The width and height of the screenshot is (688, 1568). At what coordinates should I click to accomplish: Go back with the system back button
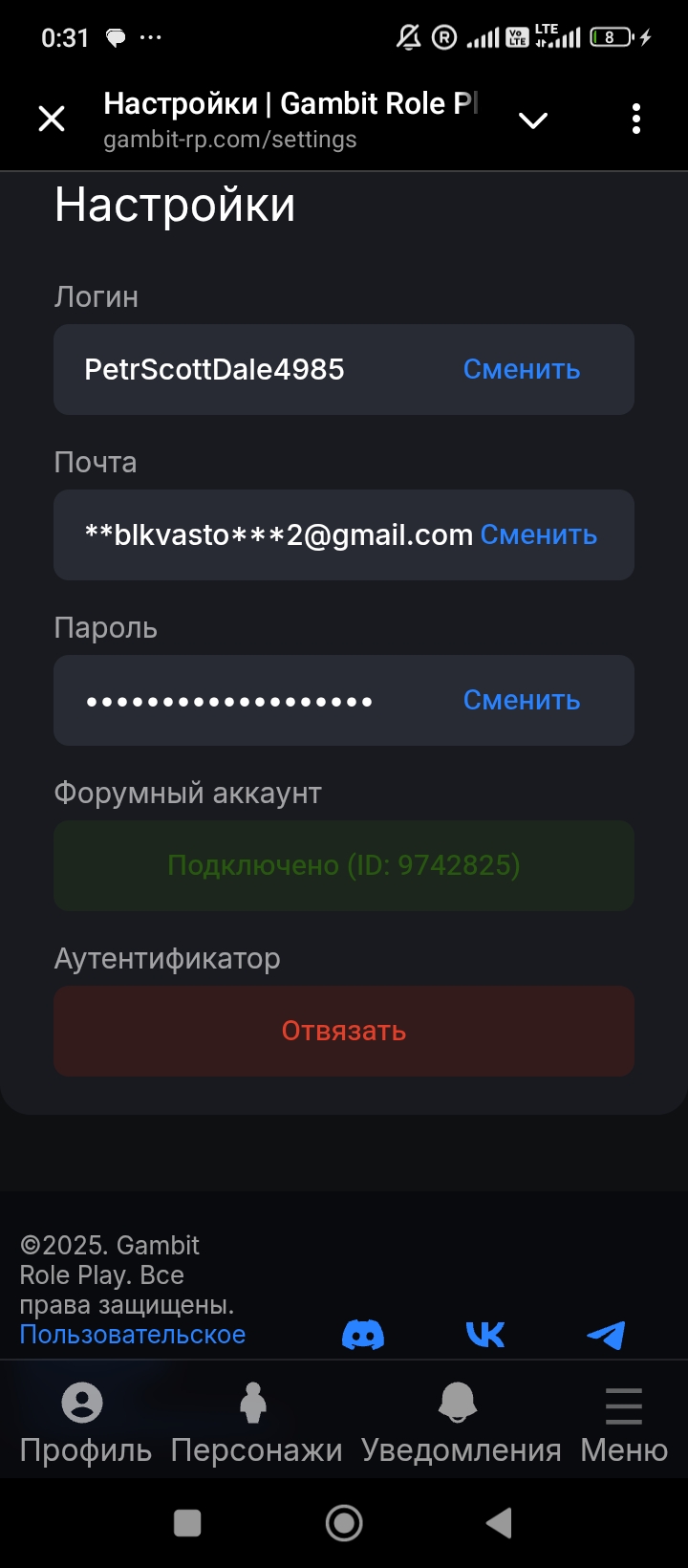(x=499, y=1523)
